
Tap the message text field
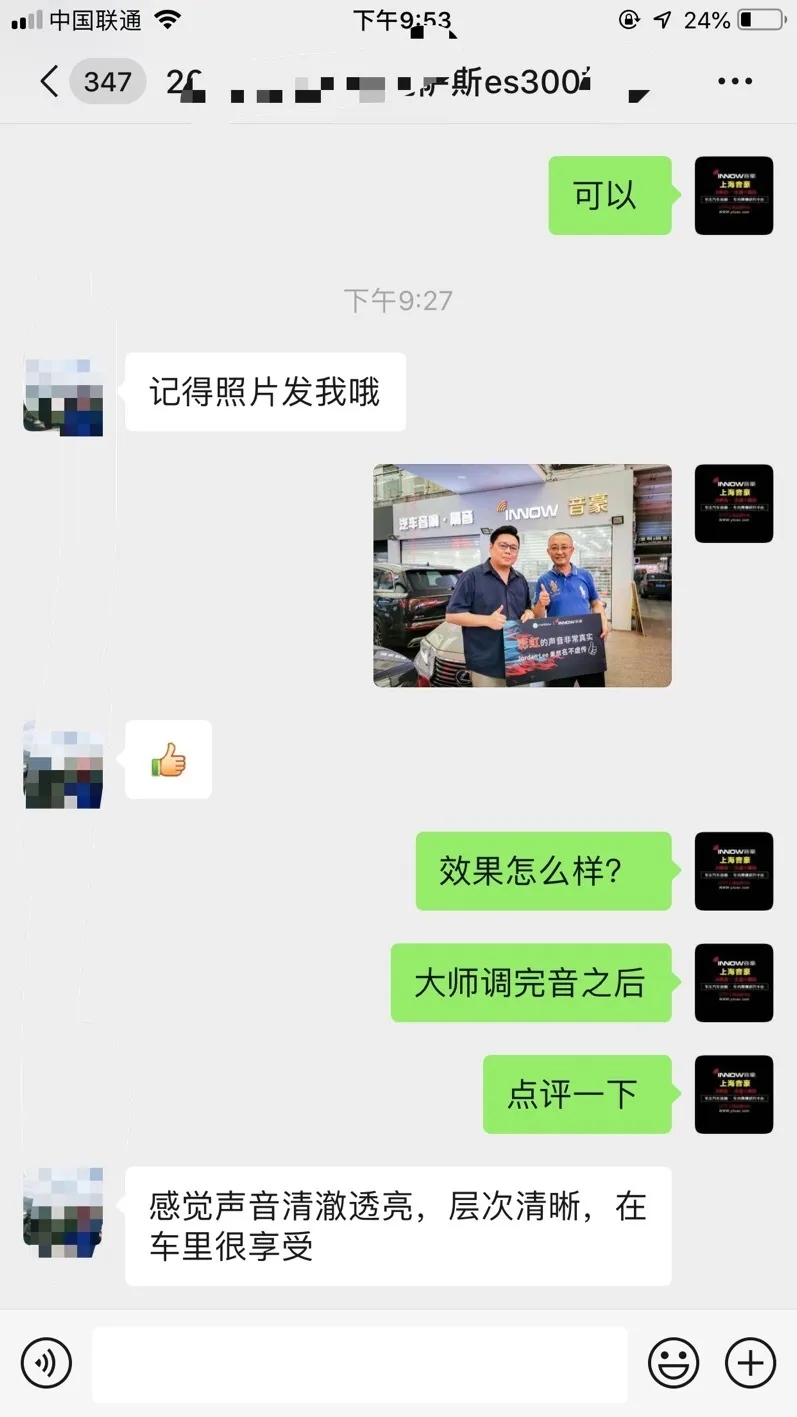[360, 1363]
